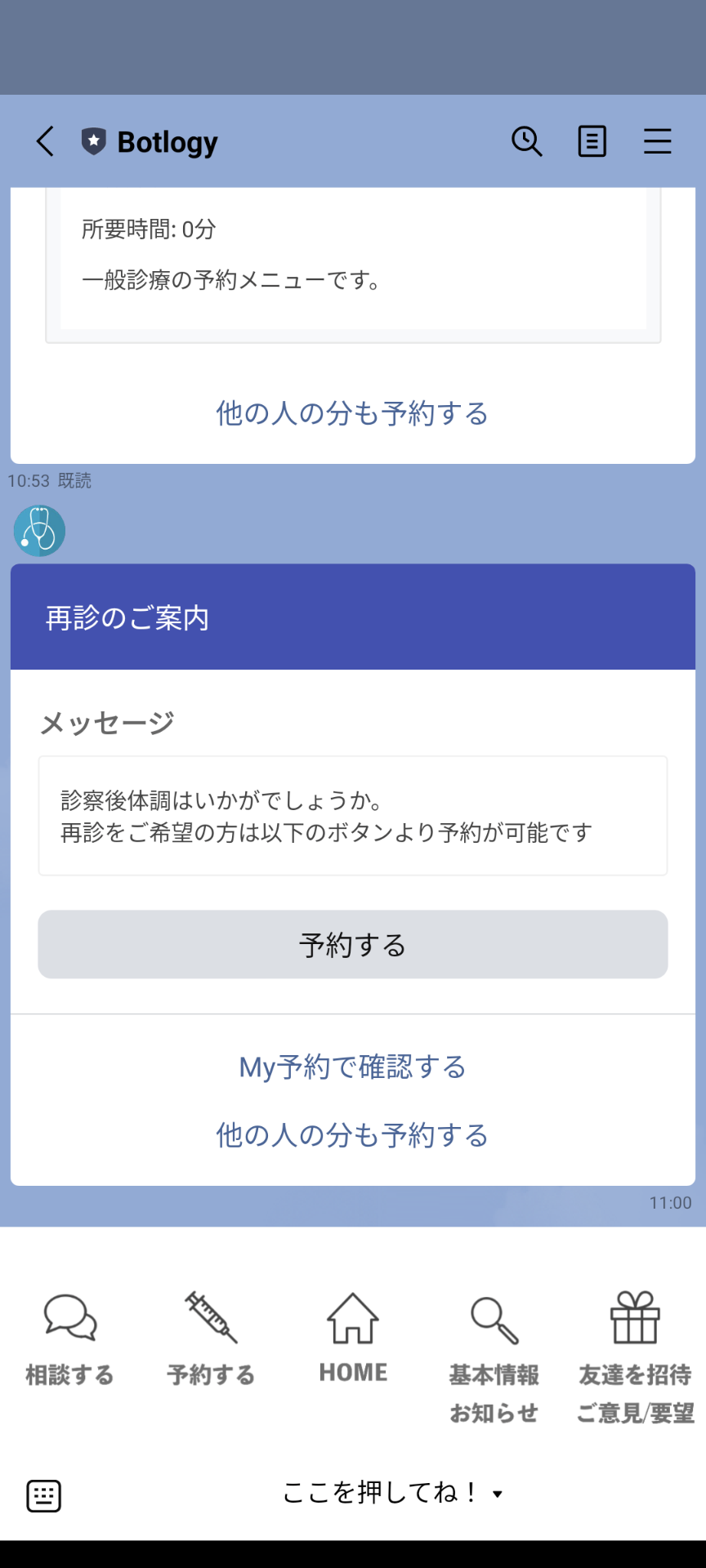This screenshot has height=1568, width=706.
Task: Open My予約で確認する link
Action: [x=353, y=1067]
